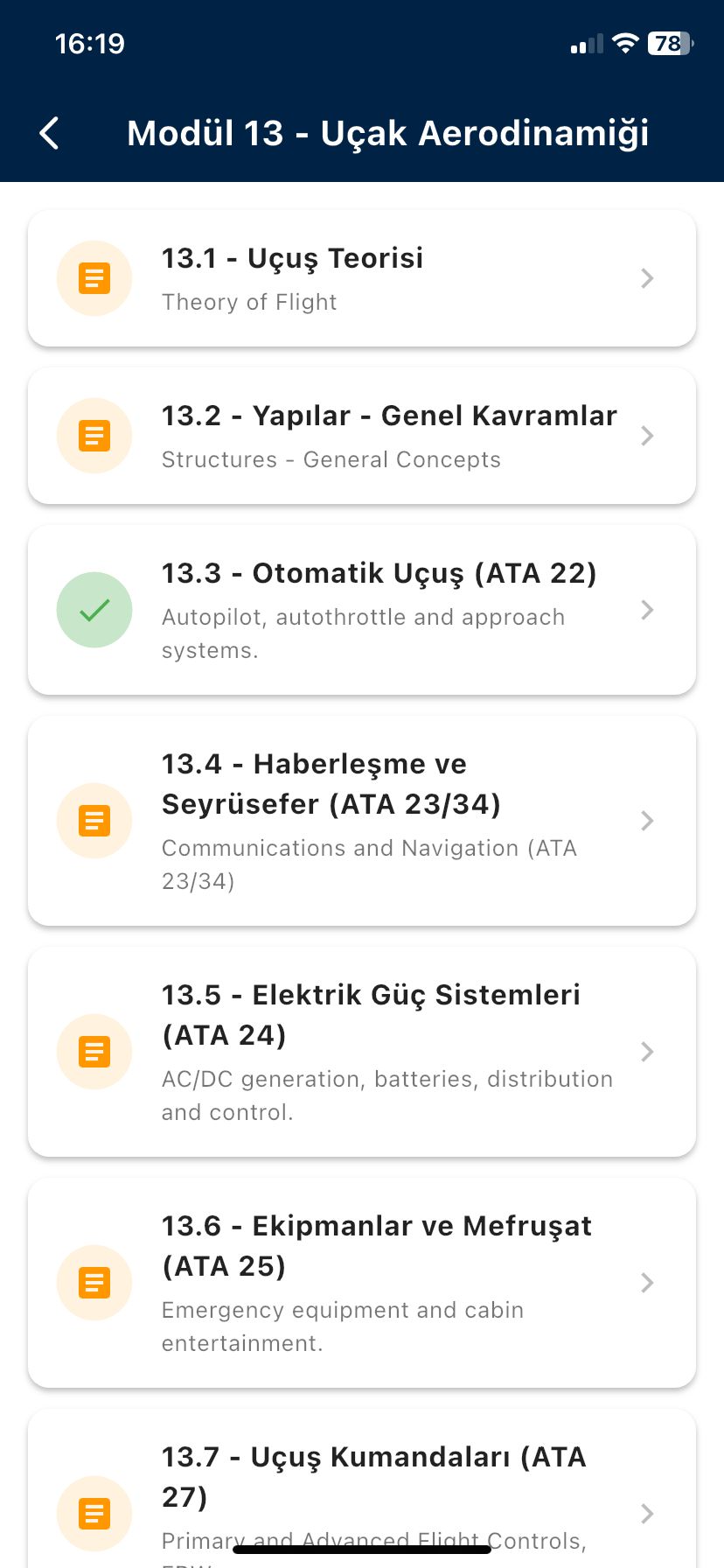
Task: Expand 13.6 Ekipmanlar ve Mefruşat via its chevron
Action: (x=647, y=1283)
